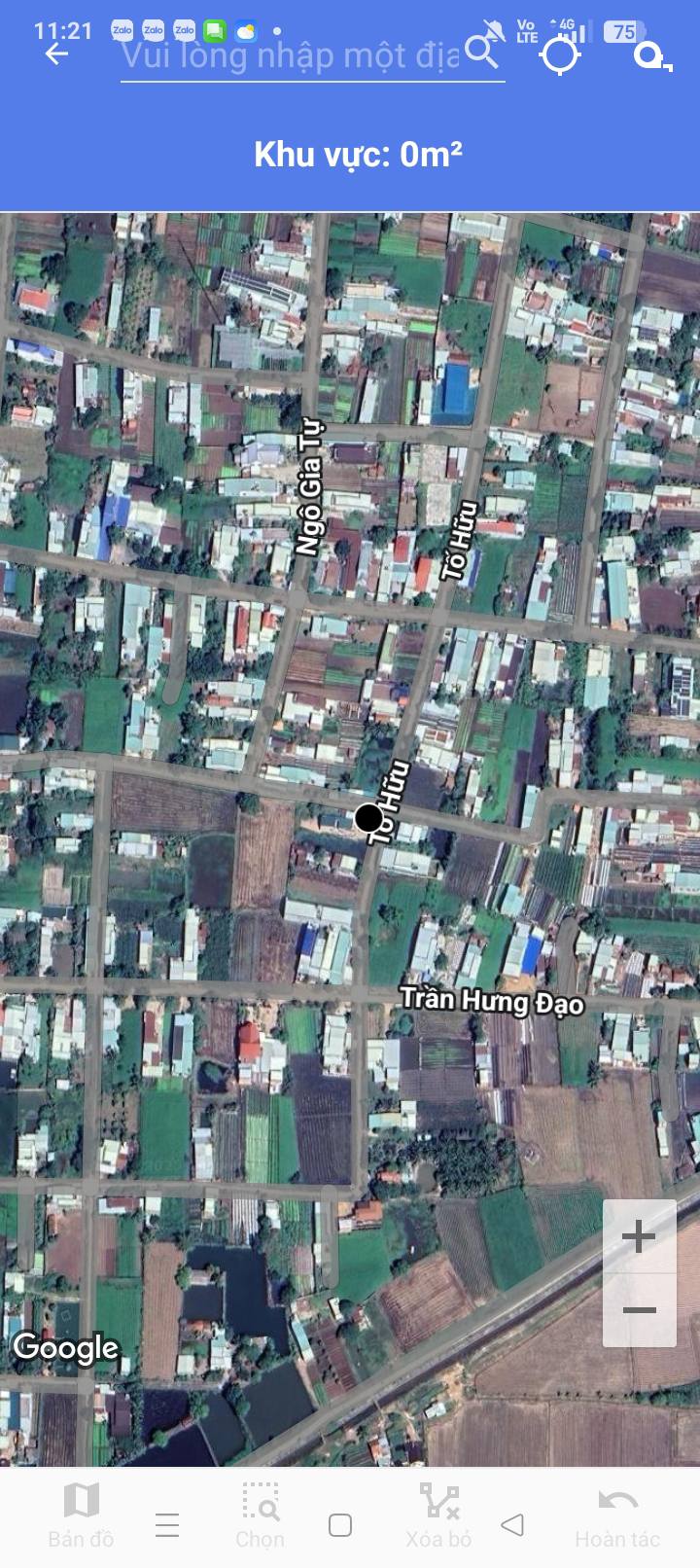This screenshot has width=700, height=1568.
Task: Undo last action with Hoàn tác
Action: coord(617,1515)
